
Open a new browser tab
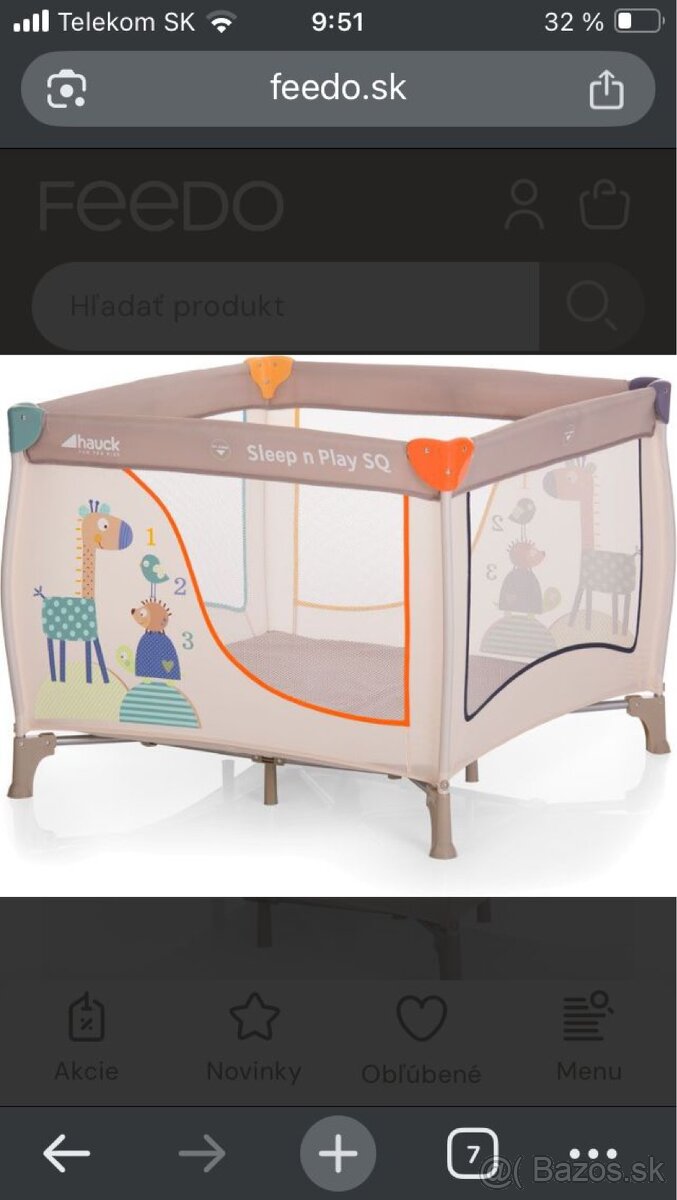point(338,1154)
